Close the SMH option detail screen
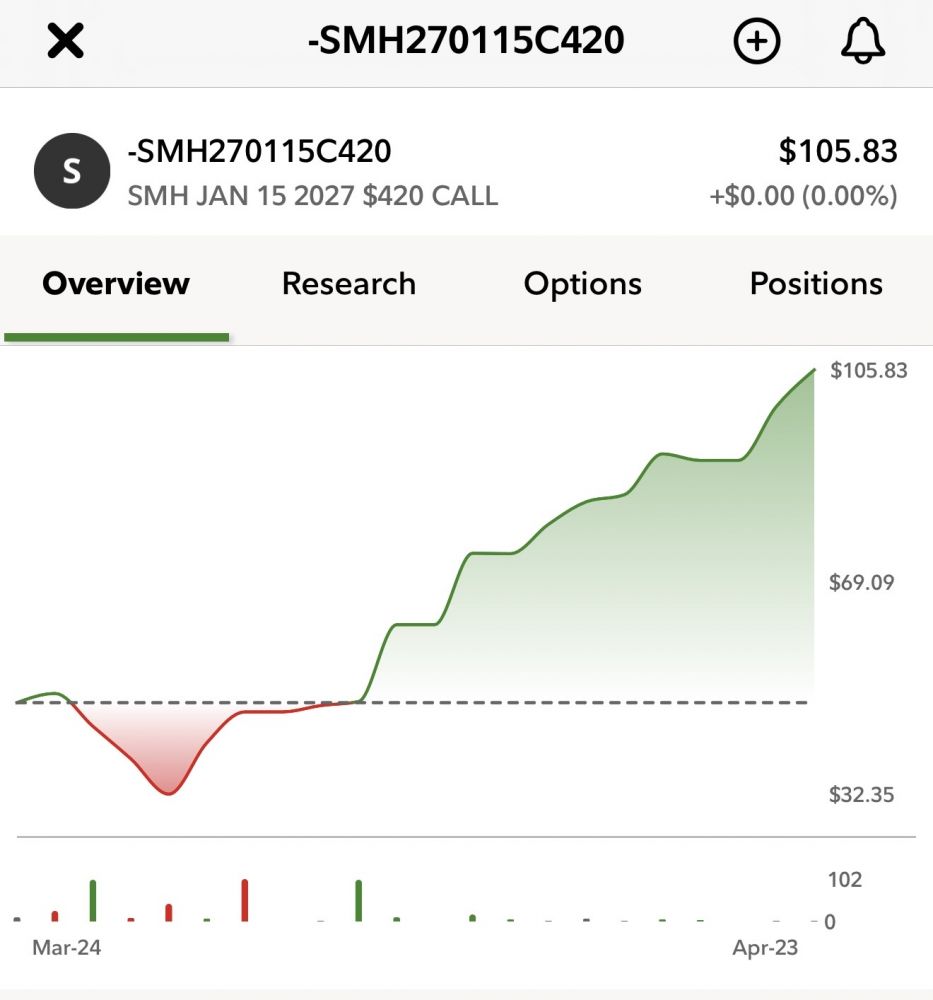This screenshot has width=933, height=1000. point(66,42)
